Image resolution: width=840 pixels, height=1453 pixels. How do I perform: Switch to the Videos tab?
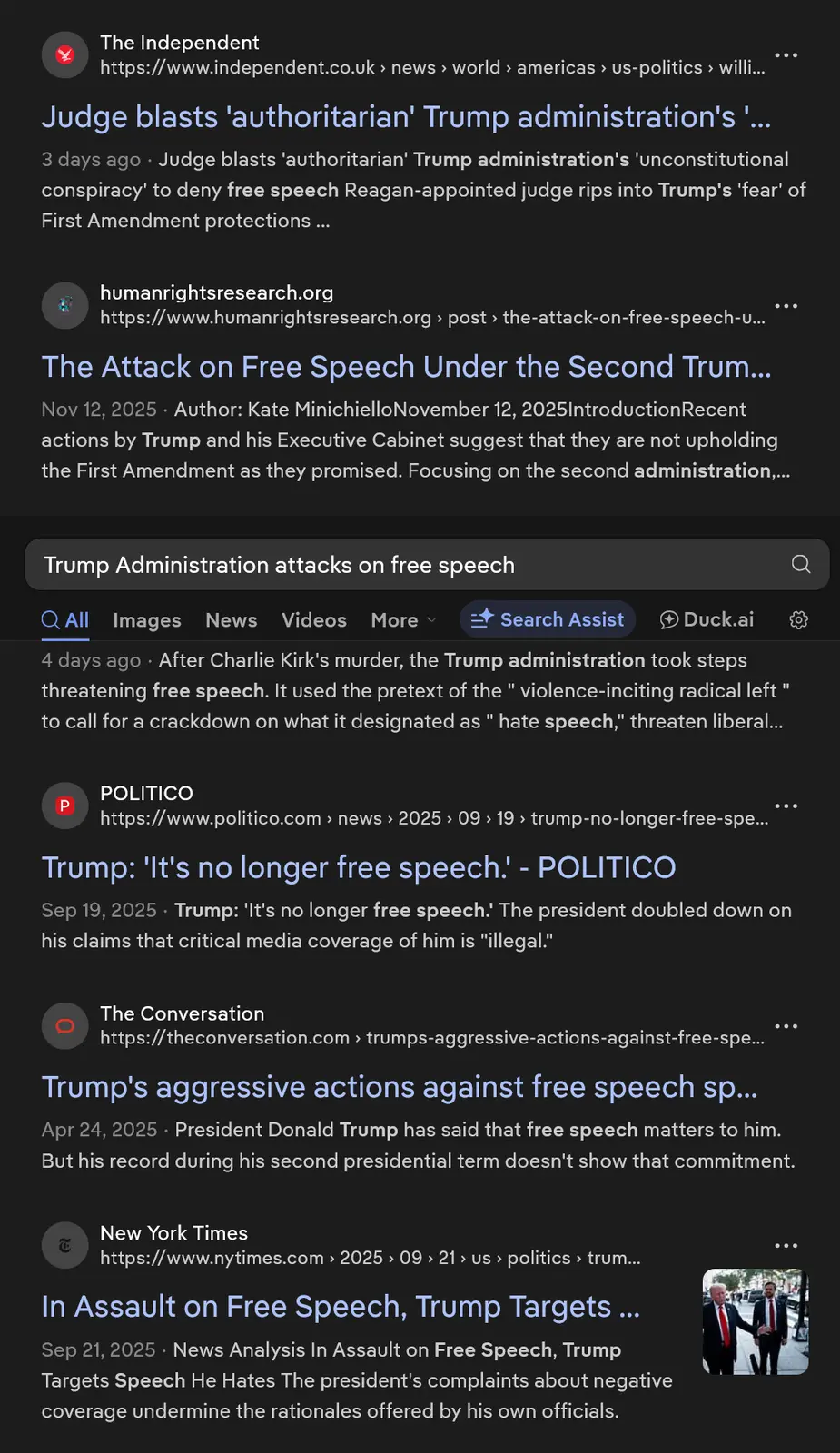[x=313, y=620]
